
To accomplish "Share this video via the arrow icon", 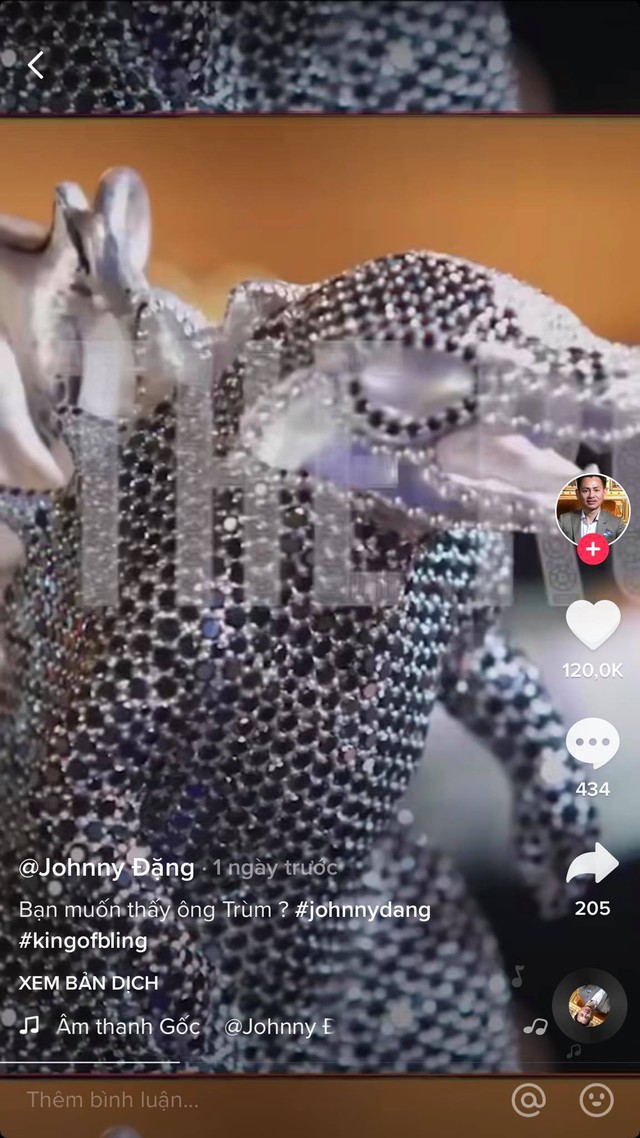I will (593, 864).
